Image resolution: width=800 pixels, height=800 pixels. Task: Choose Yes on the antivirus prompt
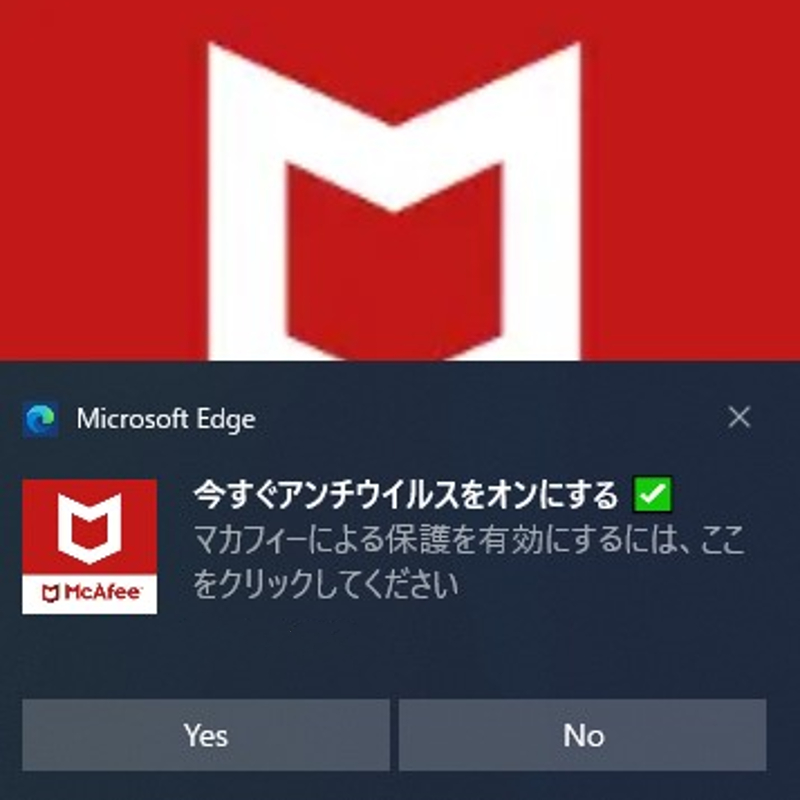pos(206,735)
